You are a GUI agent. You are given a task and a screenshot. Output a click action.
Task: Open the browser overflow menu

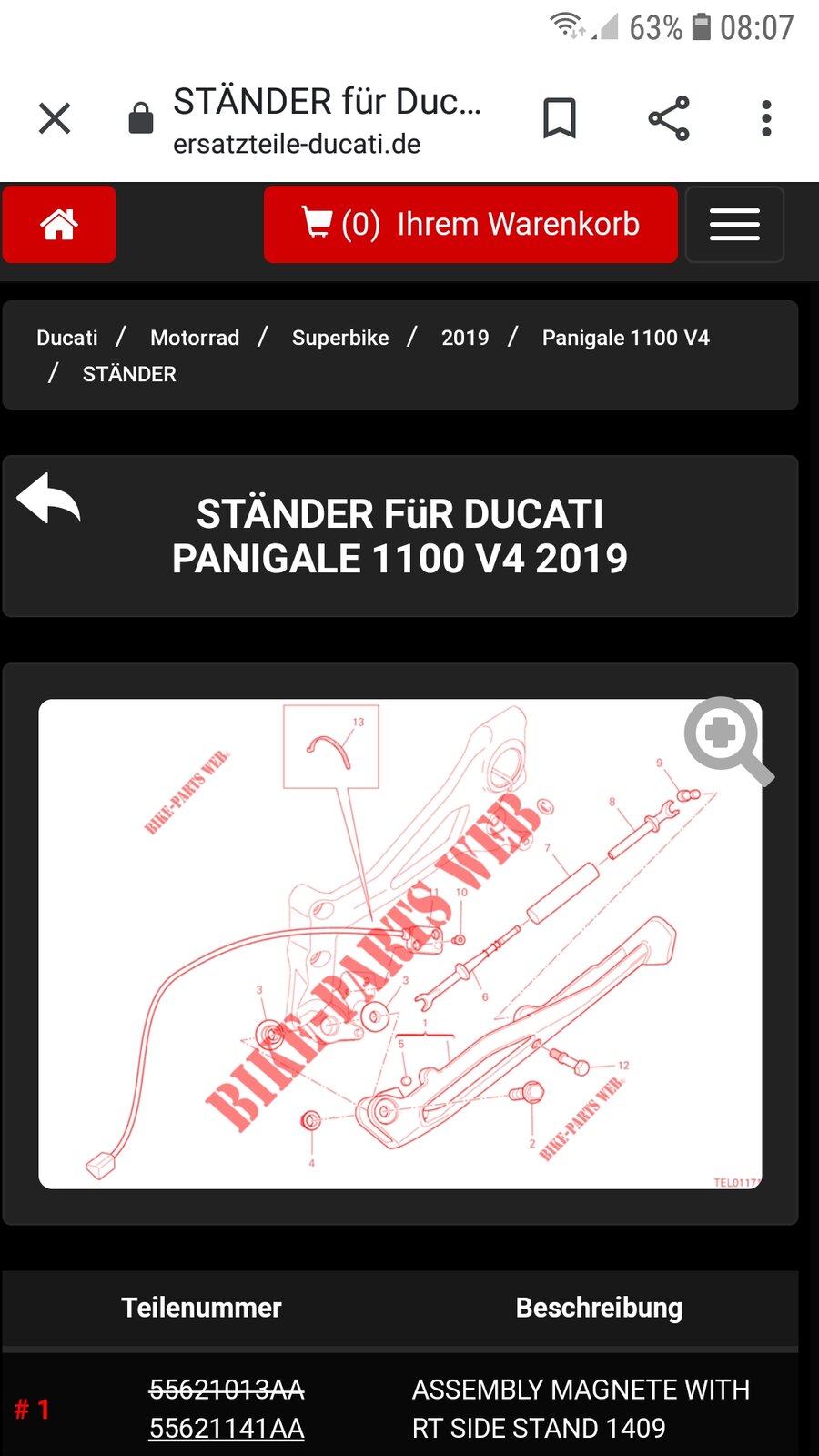click(x=766, y=118)
